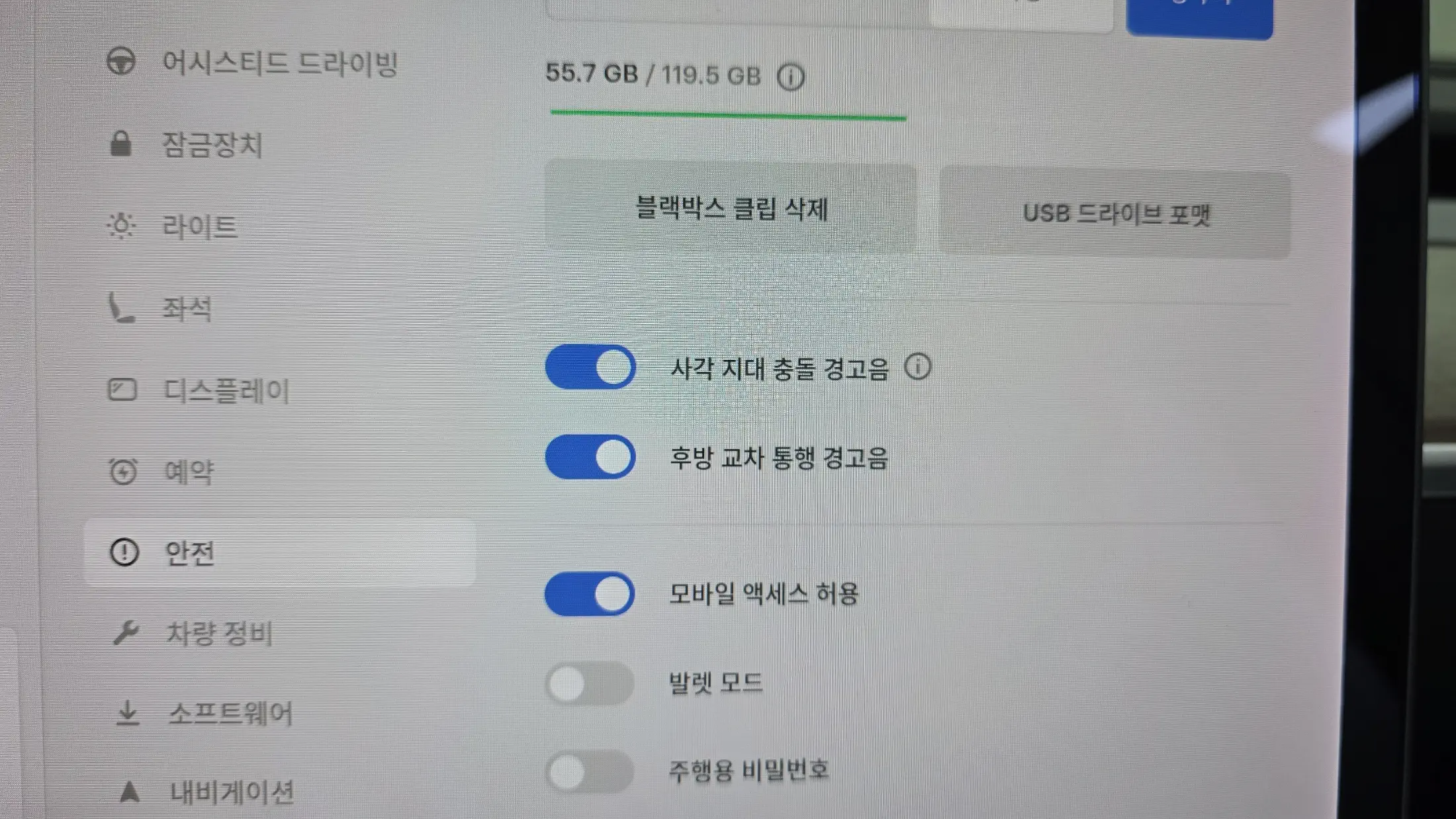View storage capacity info icon
The width and height of the screenshot is (1456, 819).
point(791,77)
